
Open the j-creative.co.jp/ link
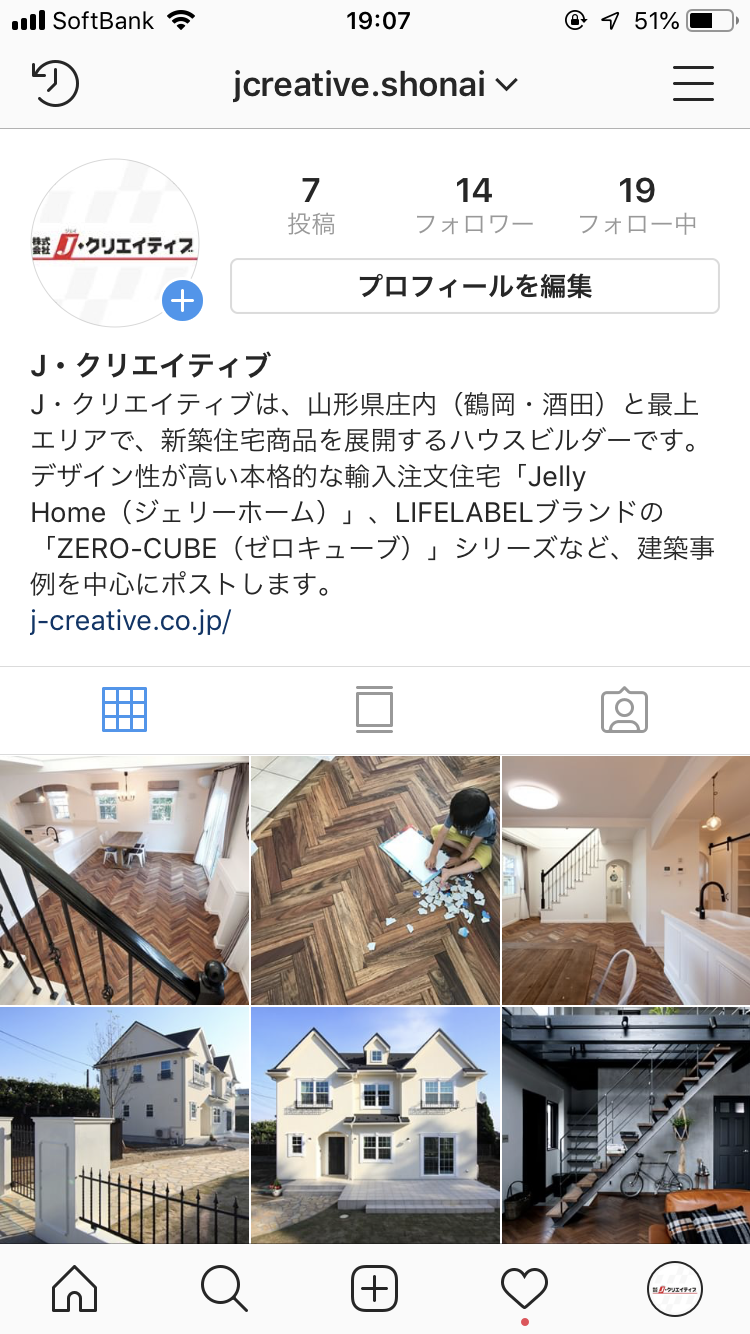pyautogui.click(x=131, y=621)
